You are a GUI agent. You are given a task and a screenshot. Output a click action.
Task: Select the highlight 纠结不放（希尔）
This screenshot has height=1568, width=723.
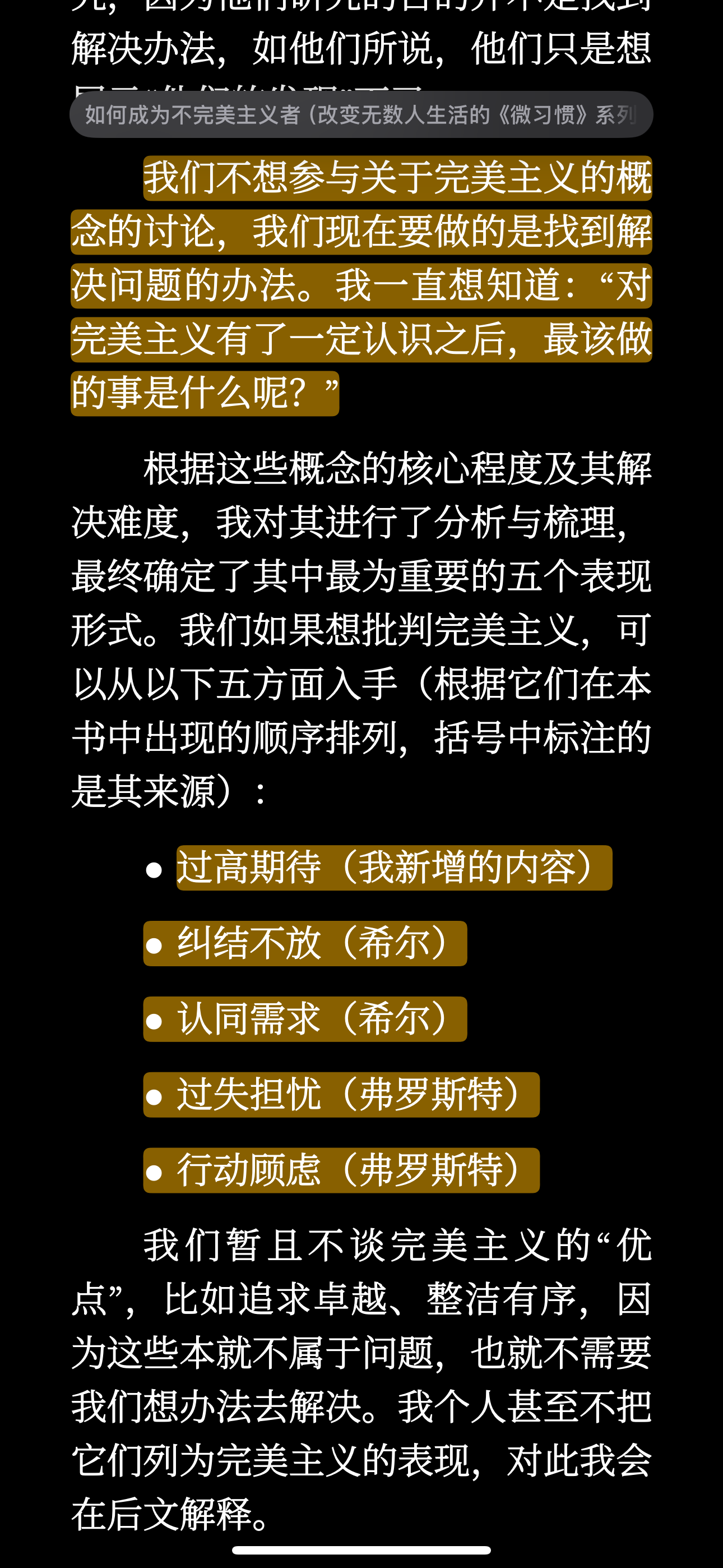305,943
